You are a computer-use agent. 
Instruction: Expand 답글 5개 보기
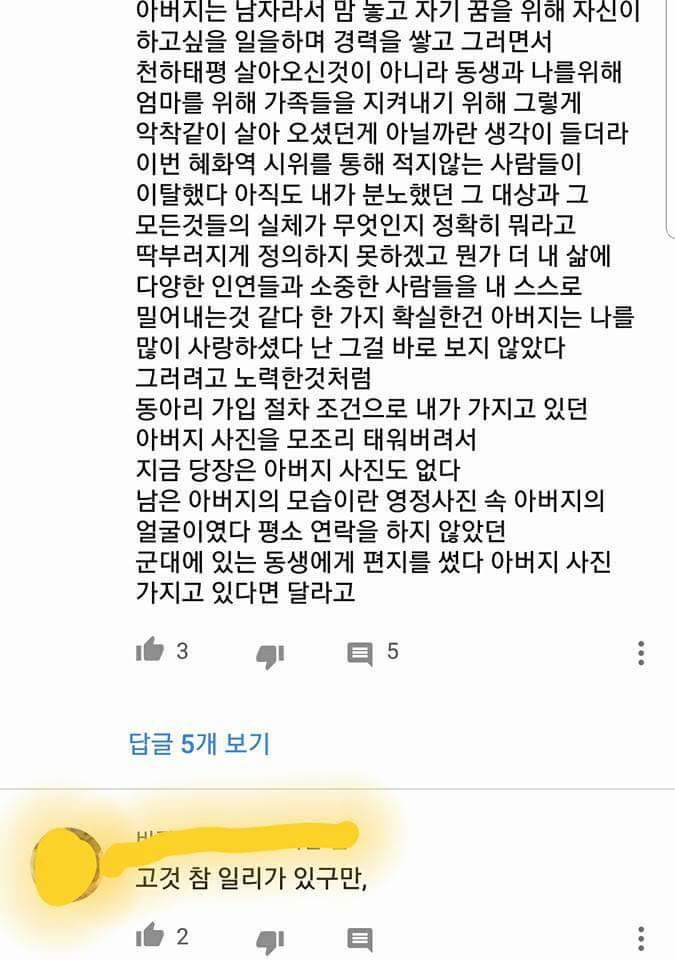199,744
